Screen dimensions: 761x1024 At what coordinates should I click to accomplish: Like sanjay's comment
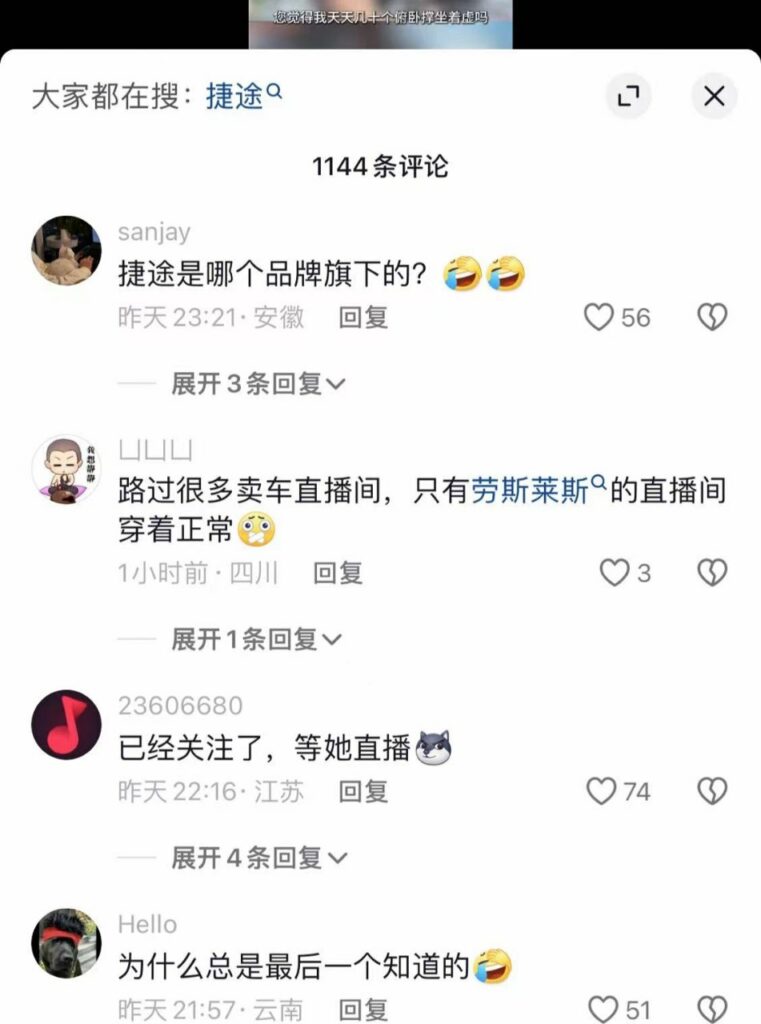click(599, 318)
